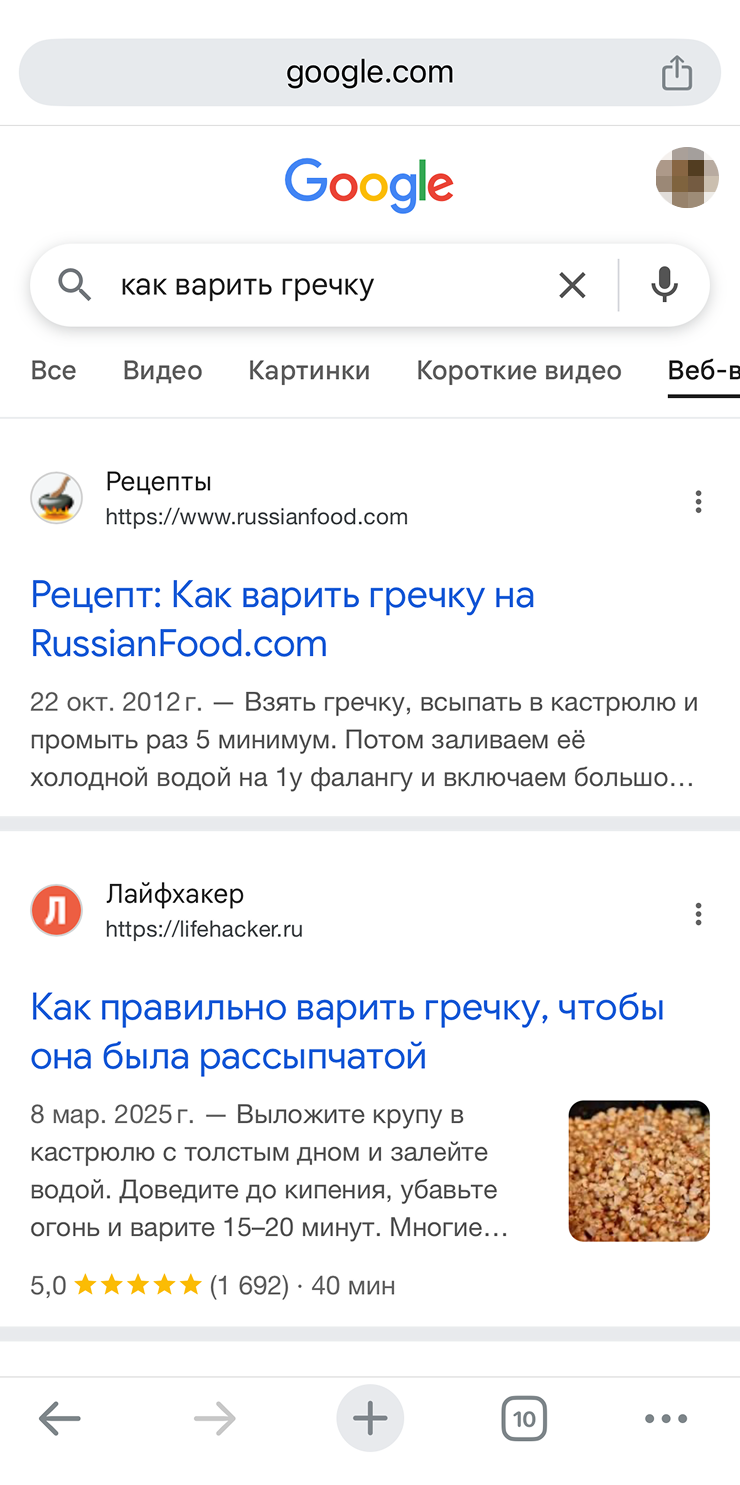
Task: Open the tab switcher showing 10
Action: coord(524,1418)
